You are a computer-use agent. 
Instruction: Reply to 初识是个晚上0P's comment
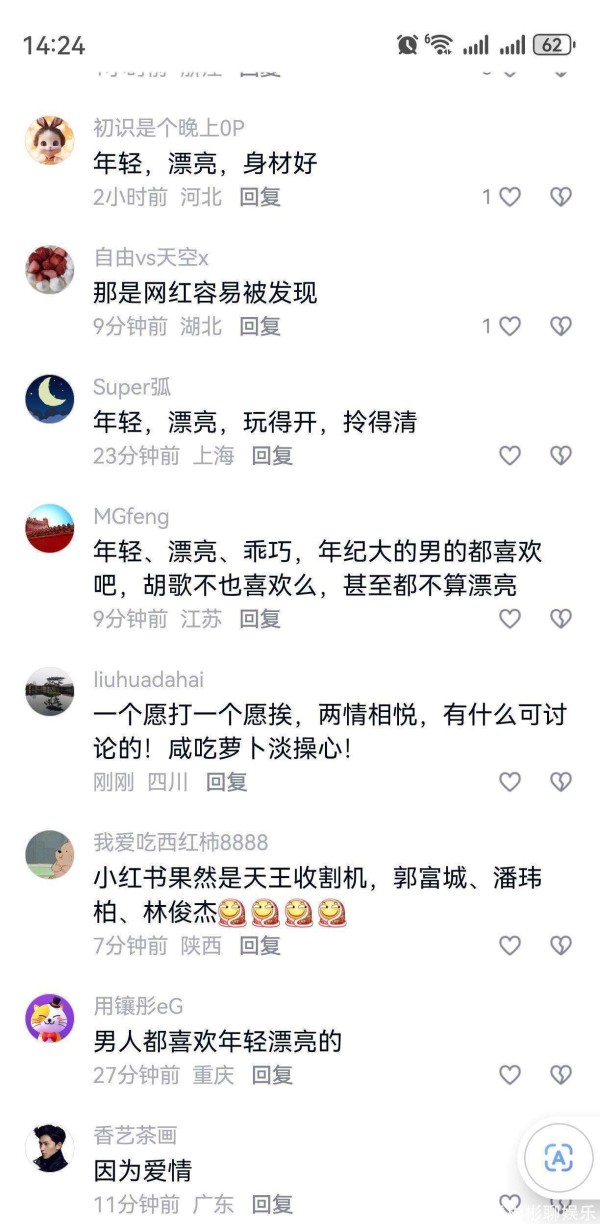point(260,197)
